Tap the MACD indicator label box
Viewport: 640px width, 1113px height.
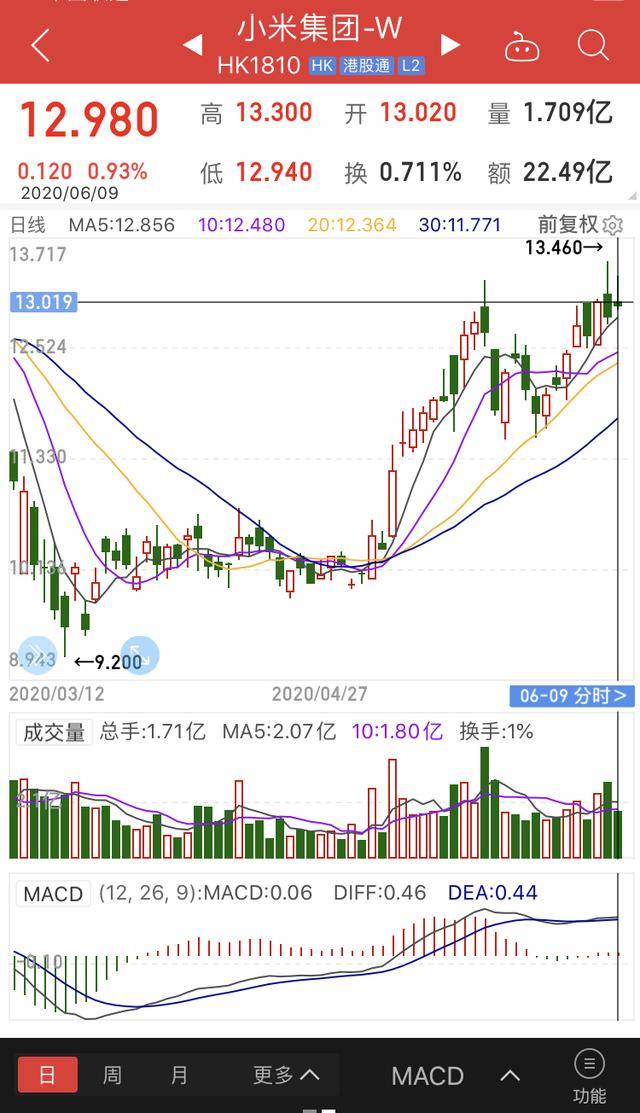click(x=53, y=893)
